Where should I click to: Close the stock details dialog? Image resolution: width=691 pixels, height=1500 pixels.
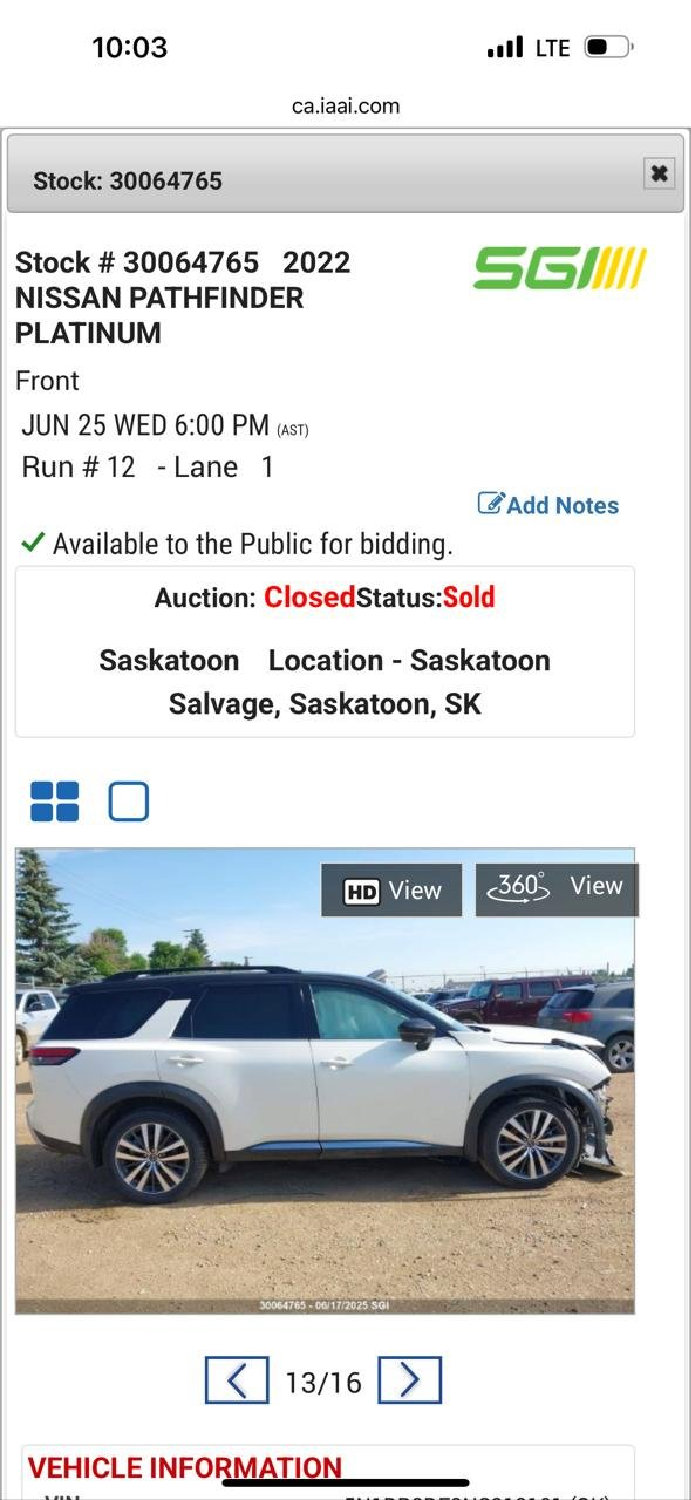tap(658, 174)
